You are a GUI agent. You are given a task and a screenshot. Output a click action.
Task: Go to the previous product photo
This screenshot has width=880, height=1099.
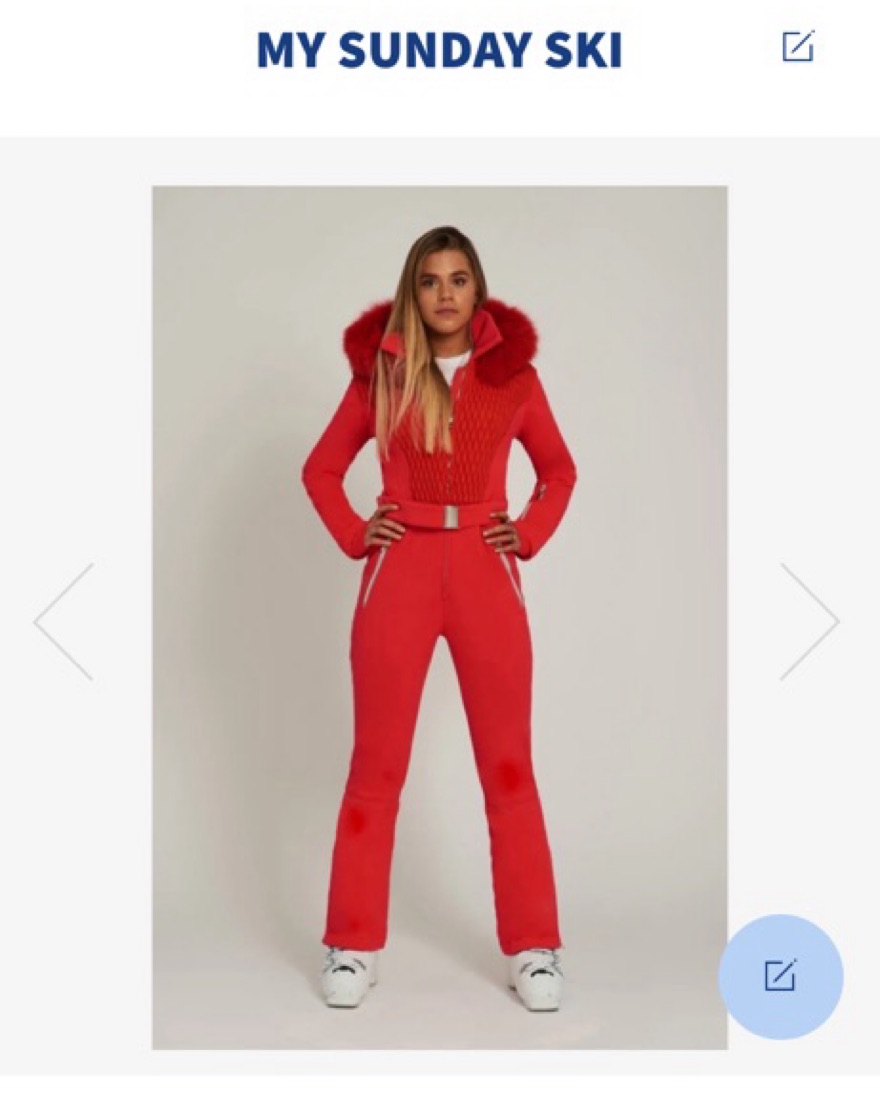(65, 622)
